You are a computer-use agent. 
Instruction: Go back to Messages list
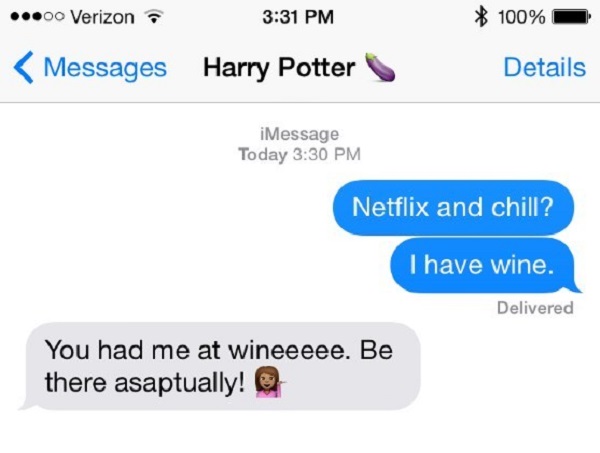pyautogui.click(x=90, y=68)
